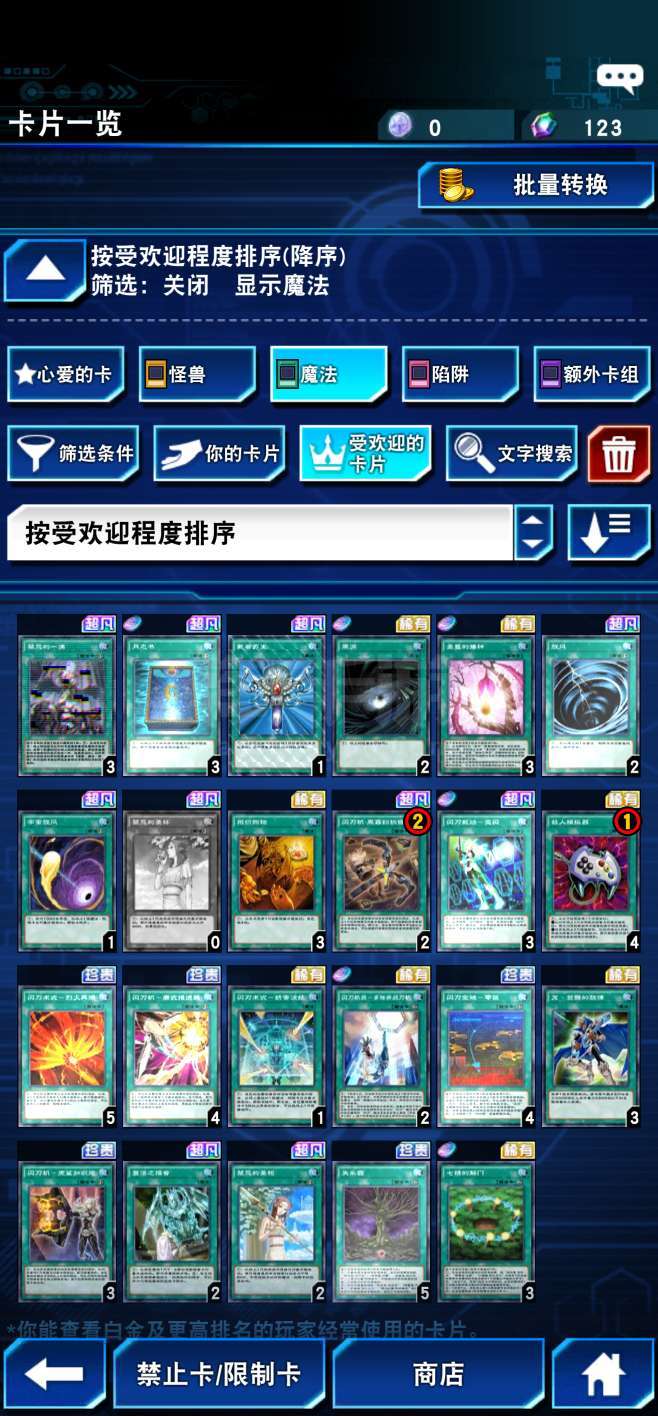
Task: Toggle the 受欢迎的卡片 filter
Action: tap(366, 454)
